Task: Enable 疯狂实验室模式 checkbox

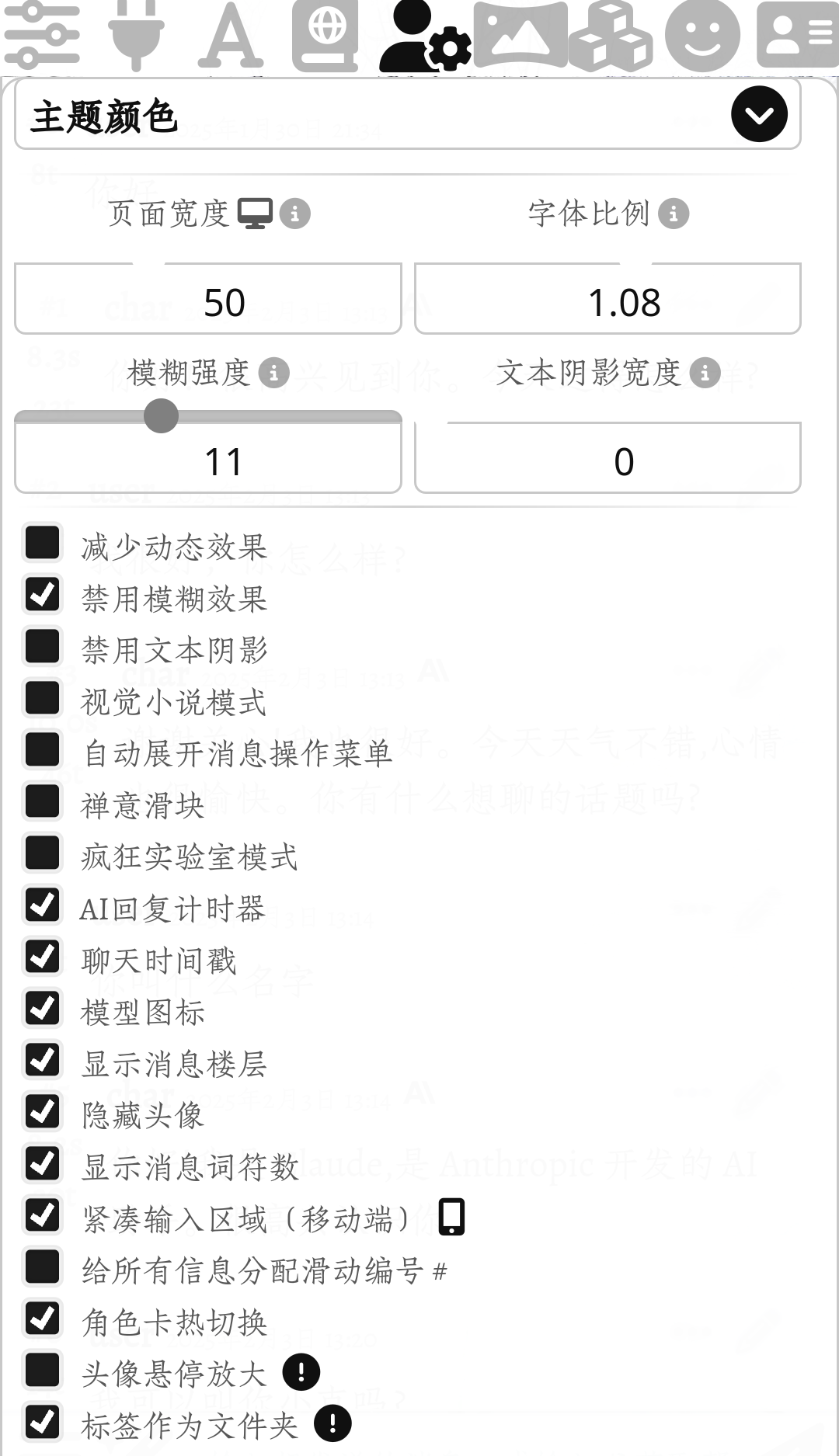Action: (43, 853)
